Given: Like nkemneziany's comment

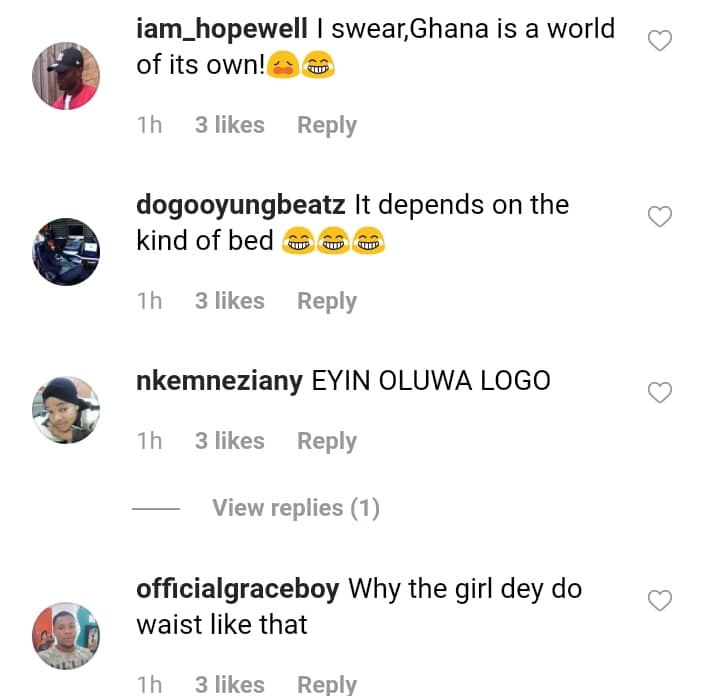Looking at the screenshot, I should (660, 393).
